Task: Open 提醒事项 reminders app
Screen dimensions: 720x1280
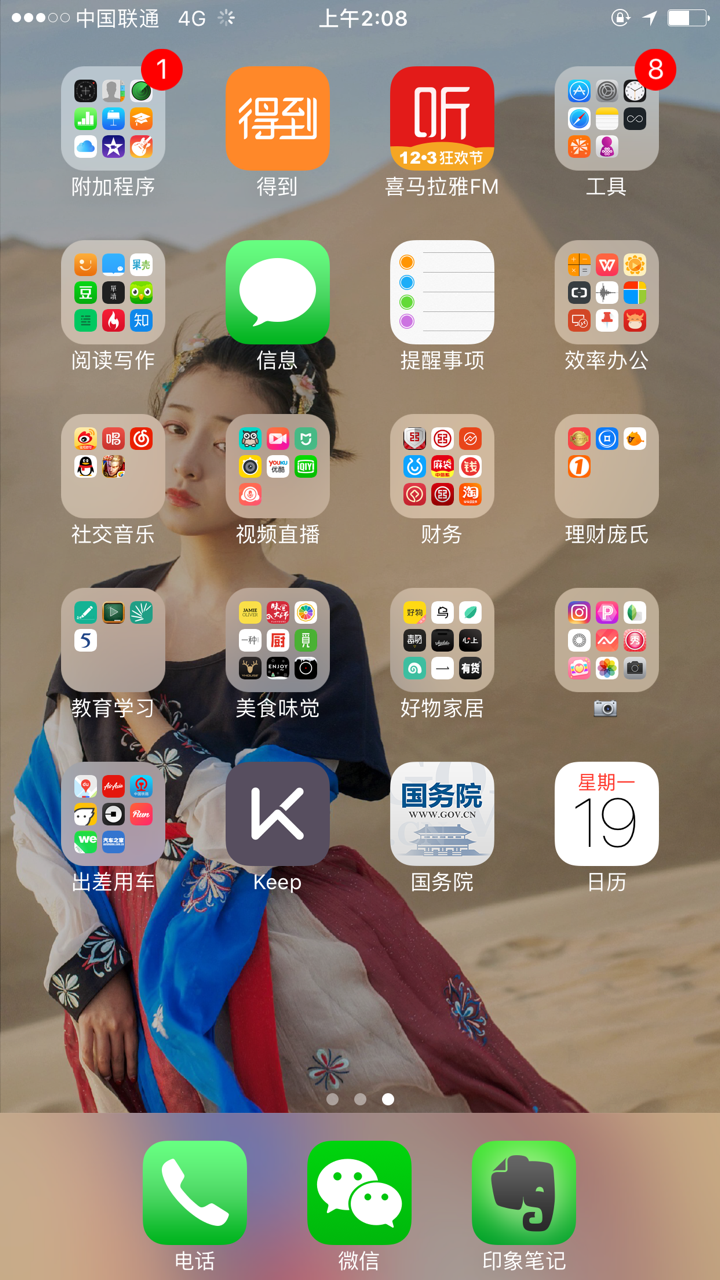Action: point(442,292)
